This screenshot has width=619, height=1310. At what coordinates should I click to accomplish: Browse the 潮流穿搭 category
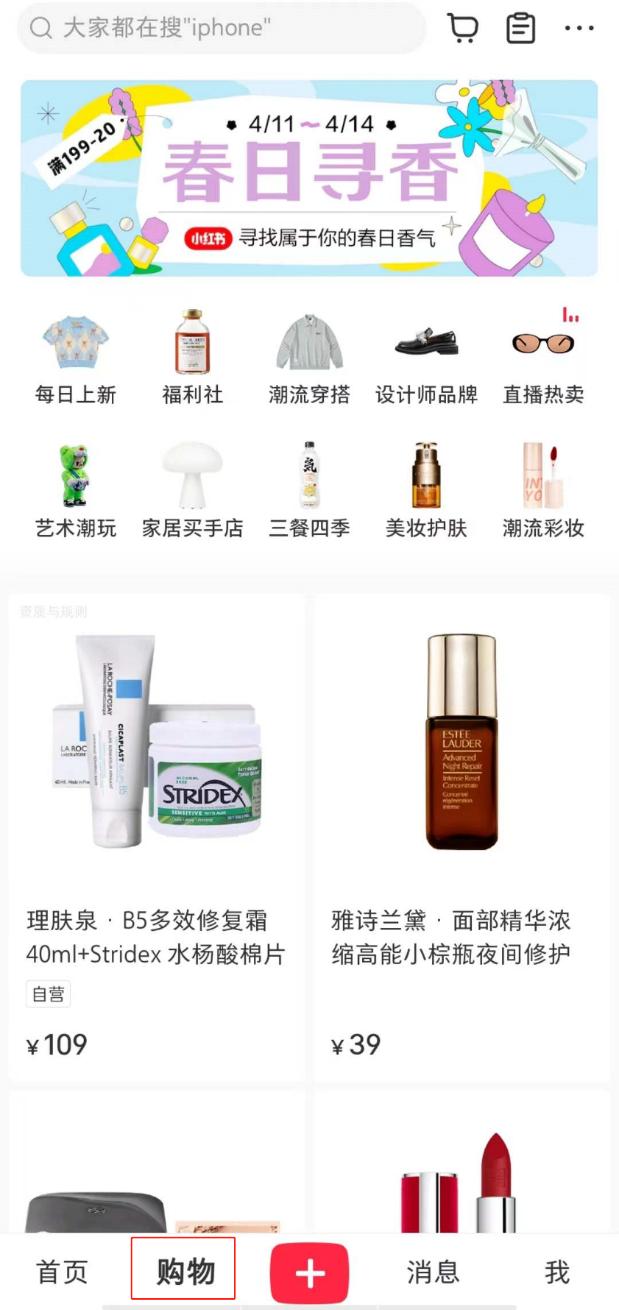[x=309, y=357]
